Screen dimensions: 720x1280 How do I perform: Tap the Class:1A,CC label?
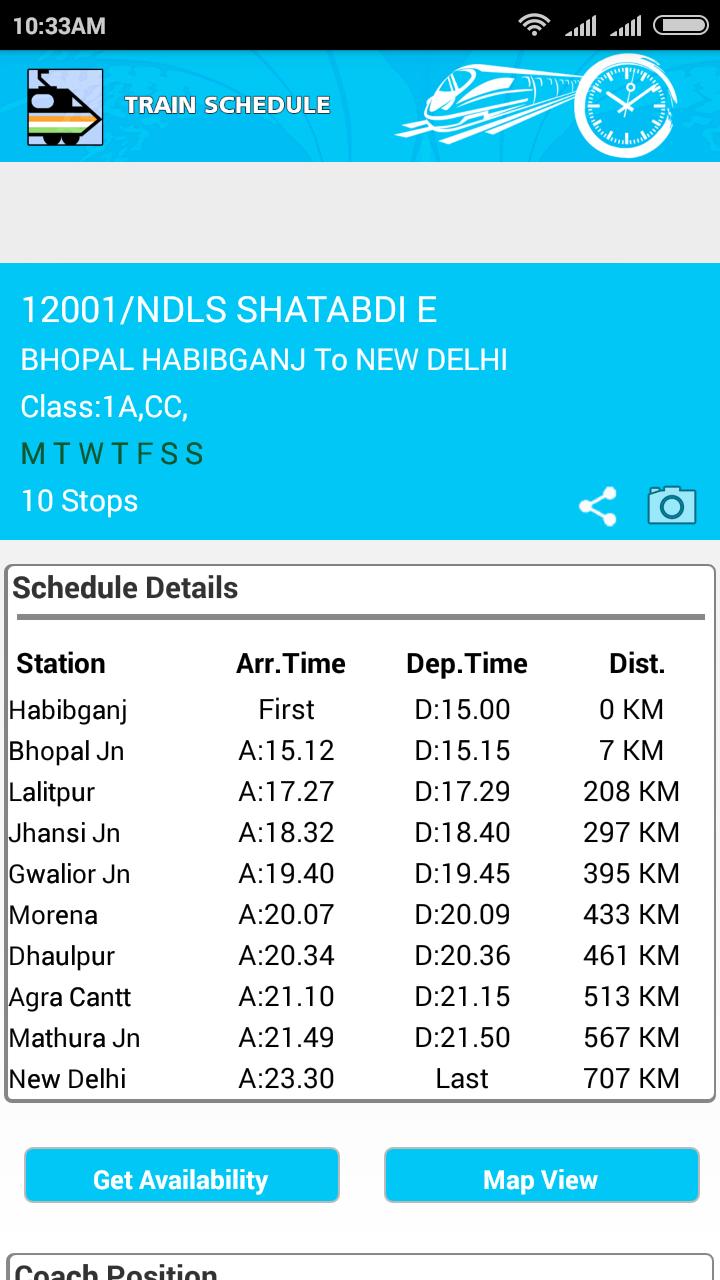(x=110, y=407)
